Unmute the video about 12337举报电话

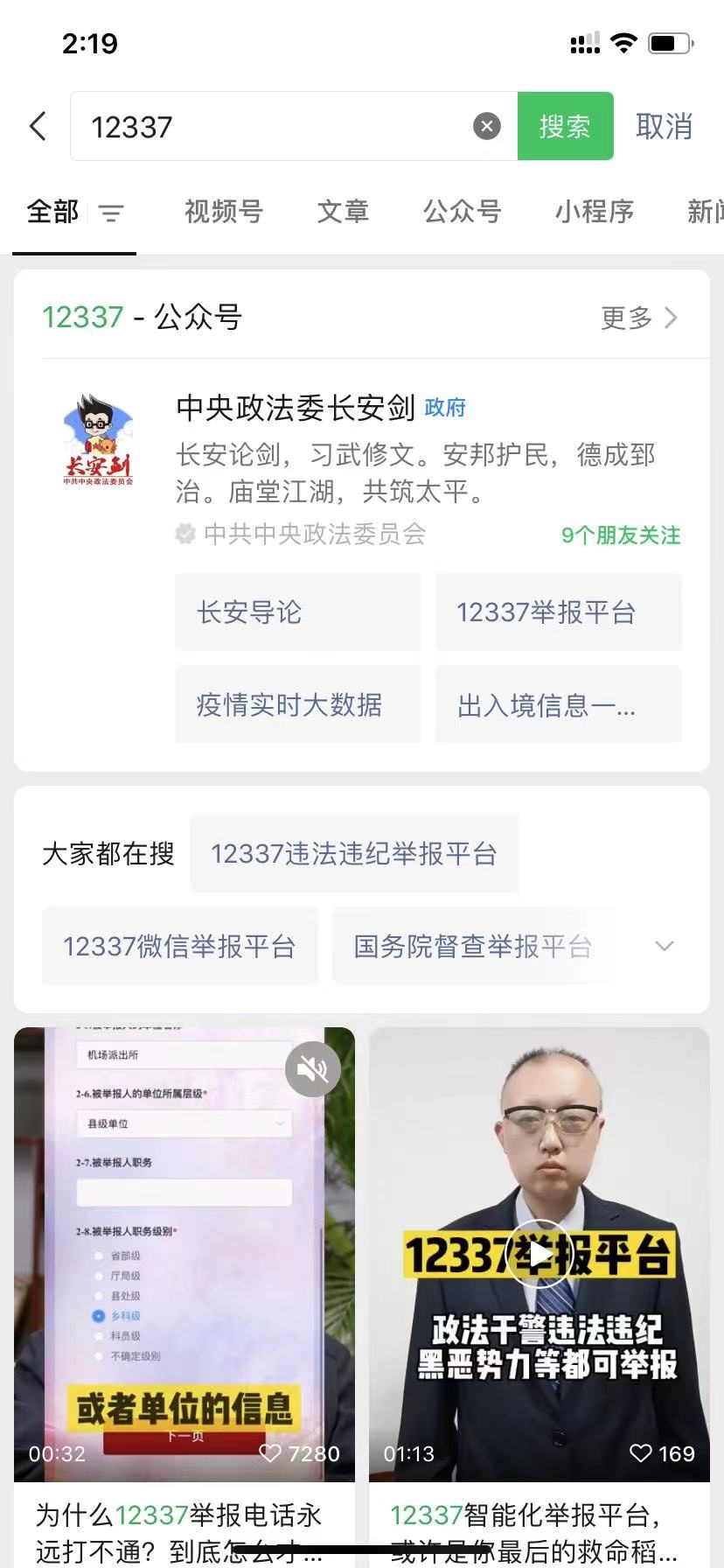(x=312, y=1068)
